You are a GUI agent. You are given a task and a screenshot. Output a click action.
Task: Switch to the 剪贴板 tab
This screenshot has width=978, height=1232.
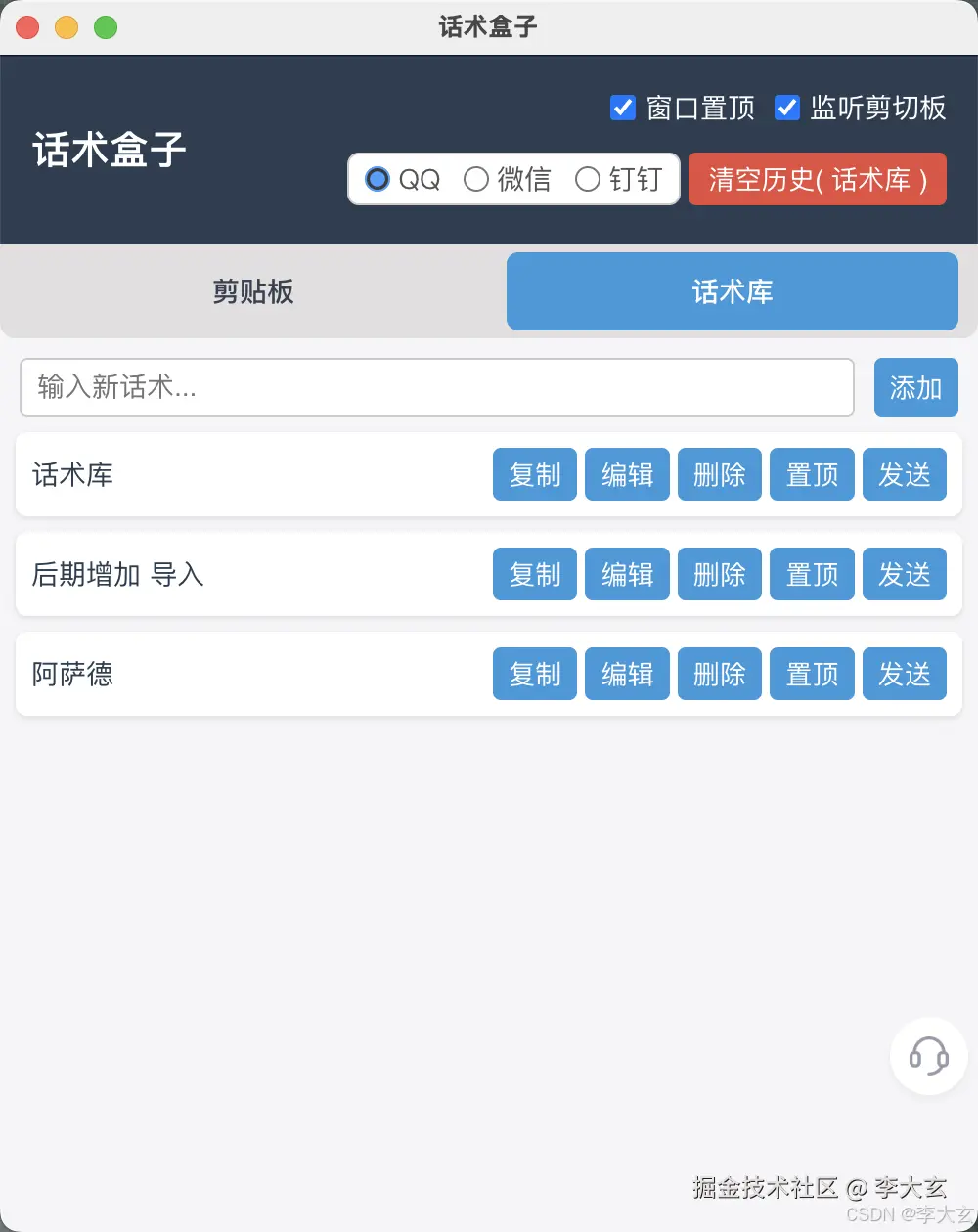pos(251,291)
